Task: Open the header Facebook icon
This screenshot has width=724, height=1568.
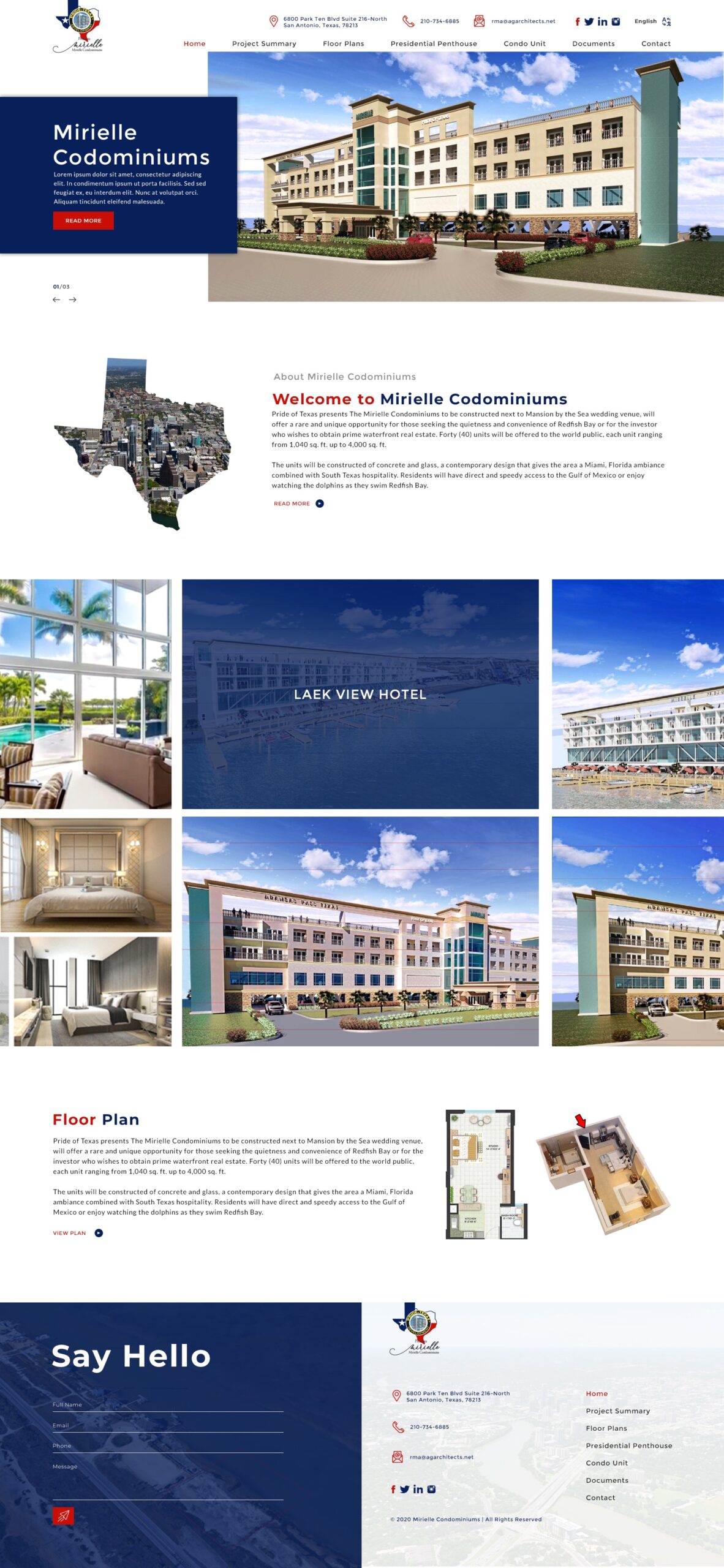Action: click(x=577, y=21)
